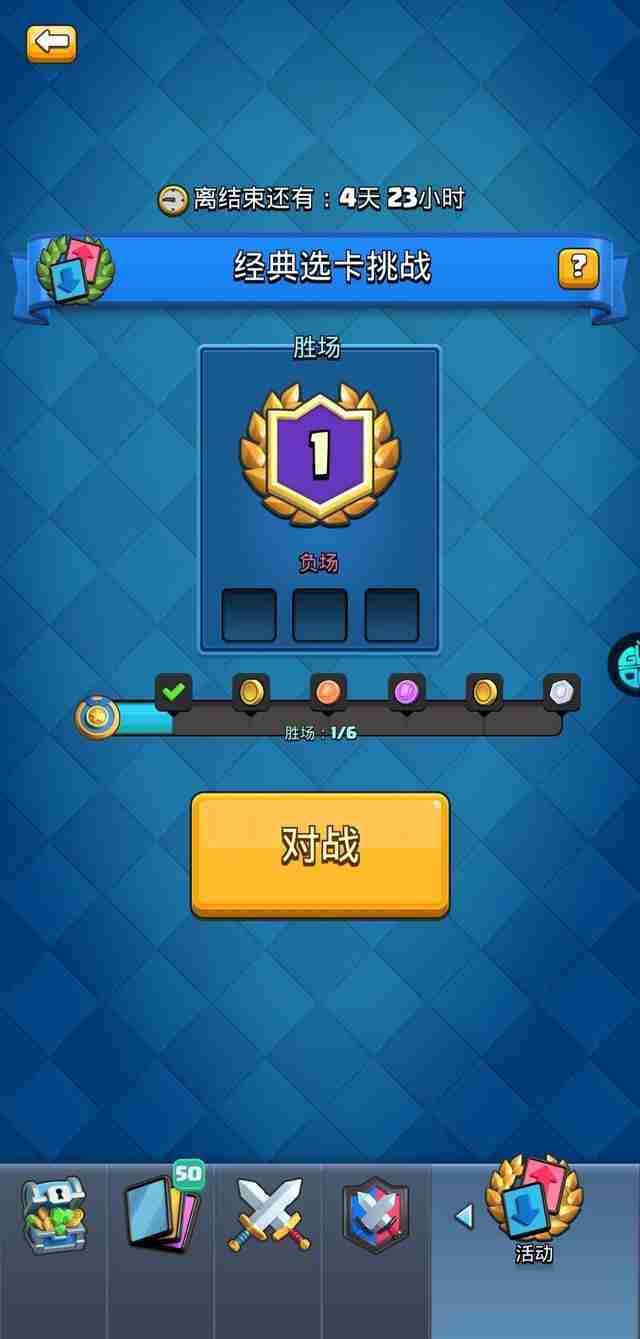Switch to the card collection tab
The image size is (640, 1339).
point(162,1216)
